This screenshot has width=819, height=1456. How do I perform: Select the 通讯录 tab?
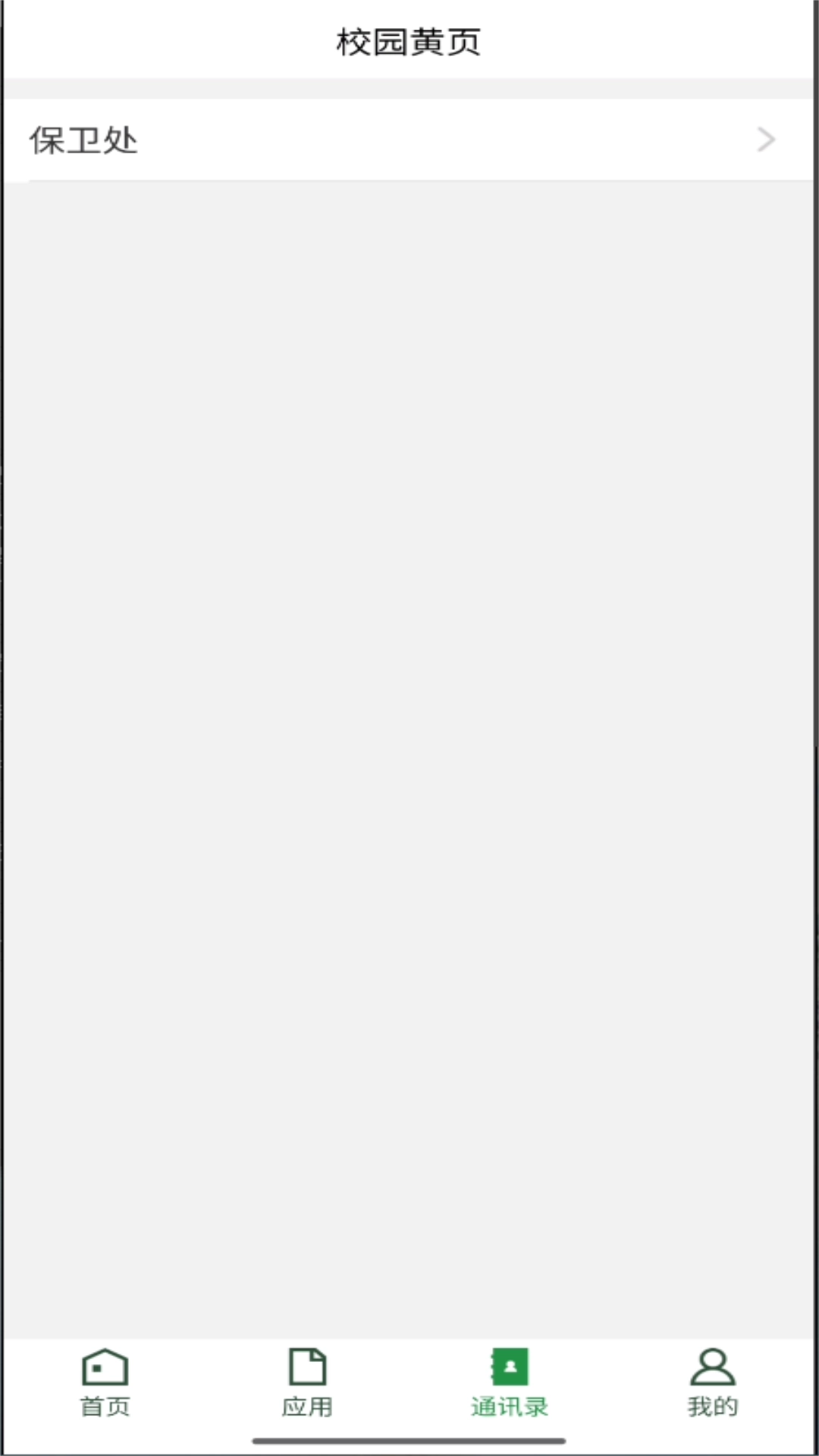coord(509,1382)
